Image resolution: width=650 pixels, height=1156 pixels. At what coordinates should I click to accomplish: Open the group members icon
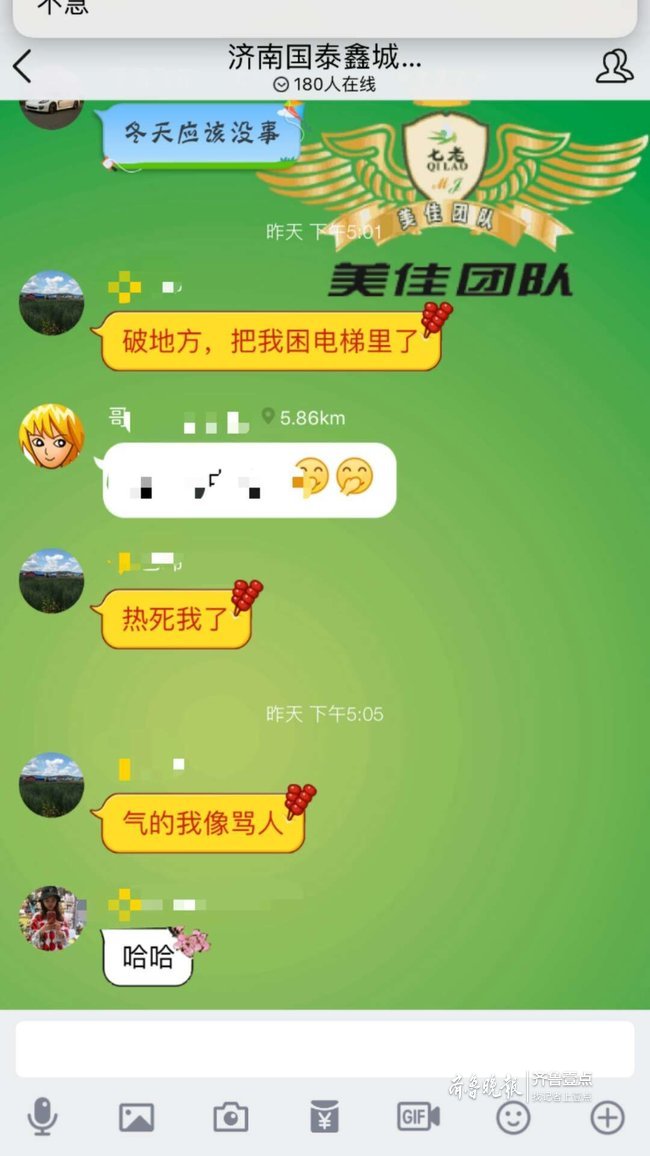pyautogui.click(x=614, y=67)
